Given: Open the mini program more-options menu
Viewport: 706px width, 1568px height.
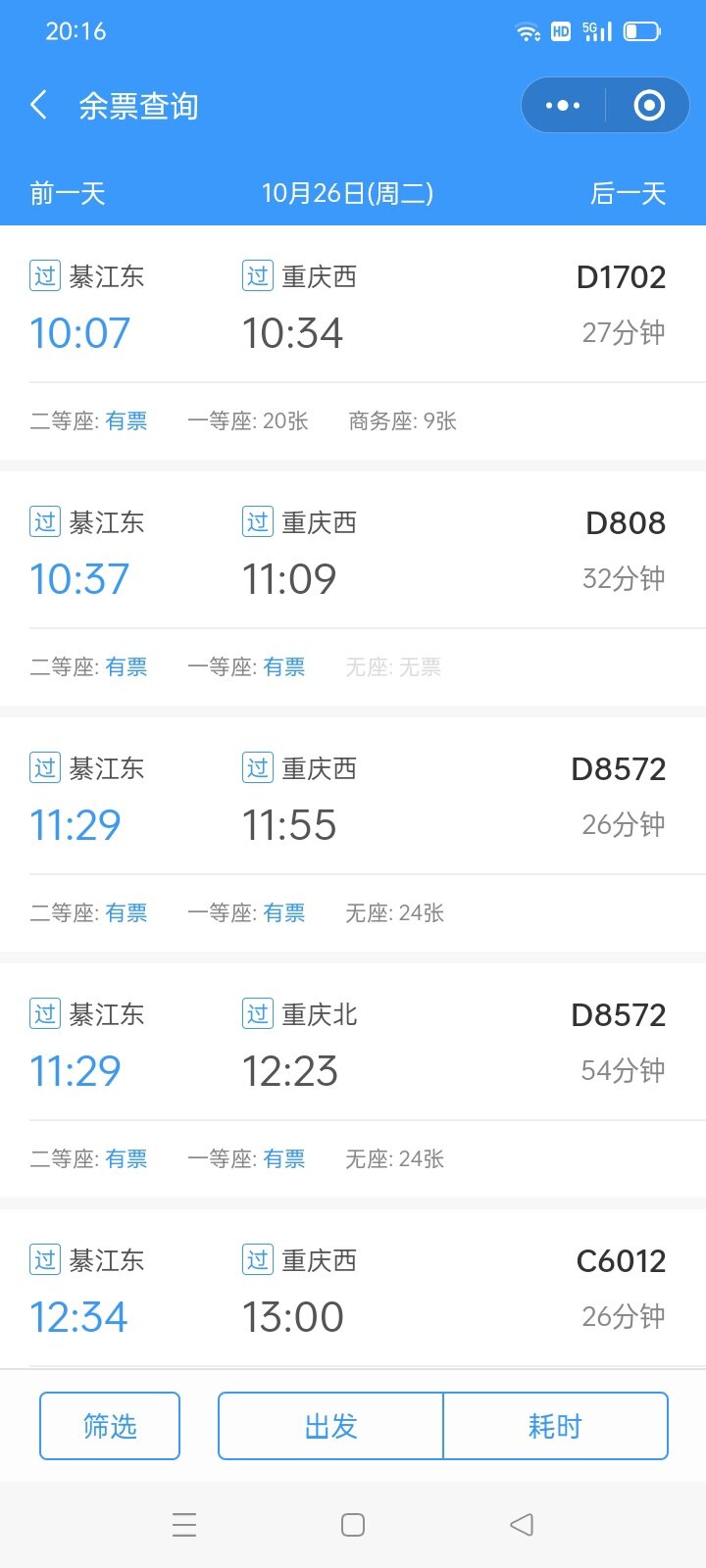Looking at the screenshot, I should [563, 105].
